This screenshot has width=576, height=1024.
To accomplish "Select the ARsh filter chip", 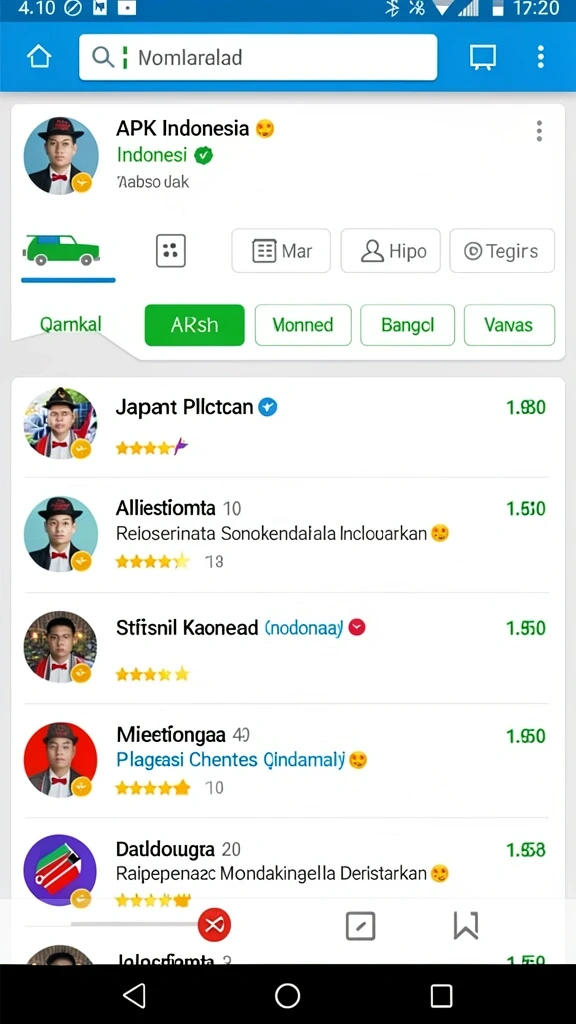I will coord(195,325).
